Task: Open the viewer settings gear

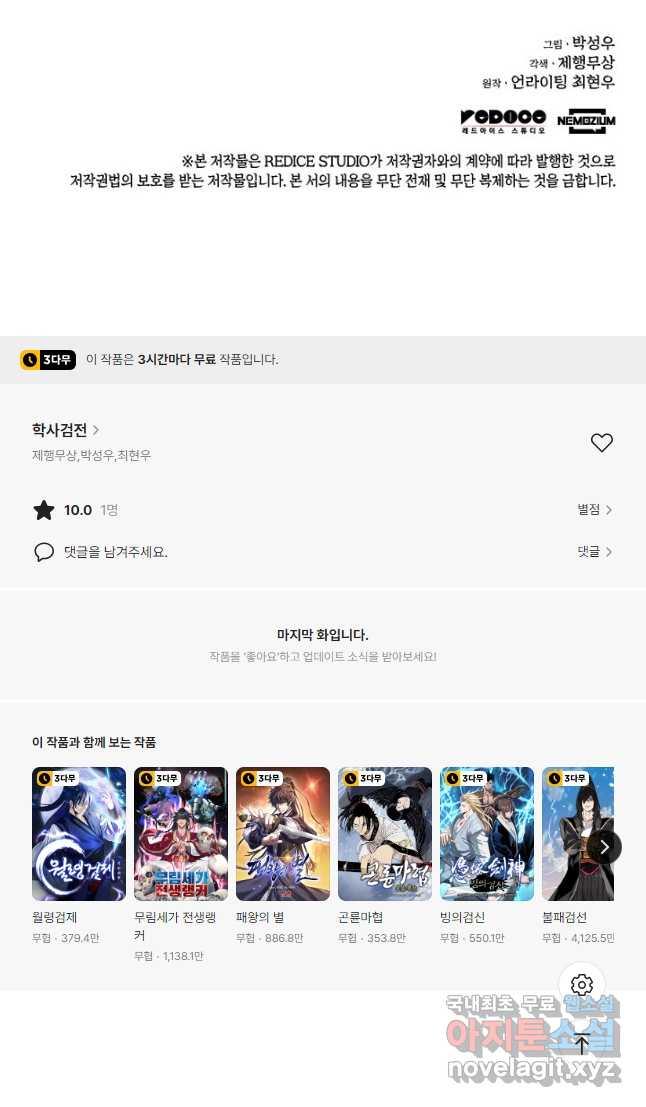Action: [582, 985]
